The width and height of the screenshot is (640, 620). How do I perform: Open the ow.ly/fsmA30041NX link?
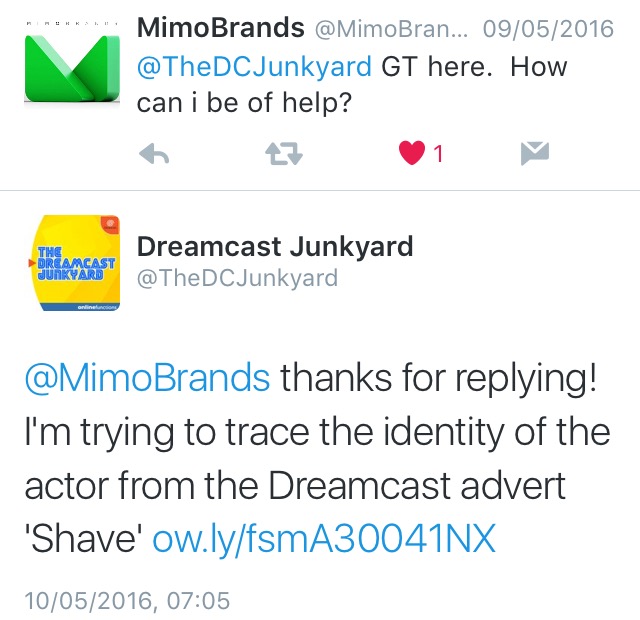coord(323,540)
